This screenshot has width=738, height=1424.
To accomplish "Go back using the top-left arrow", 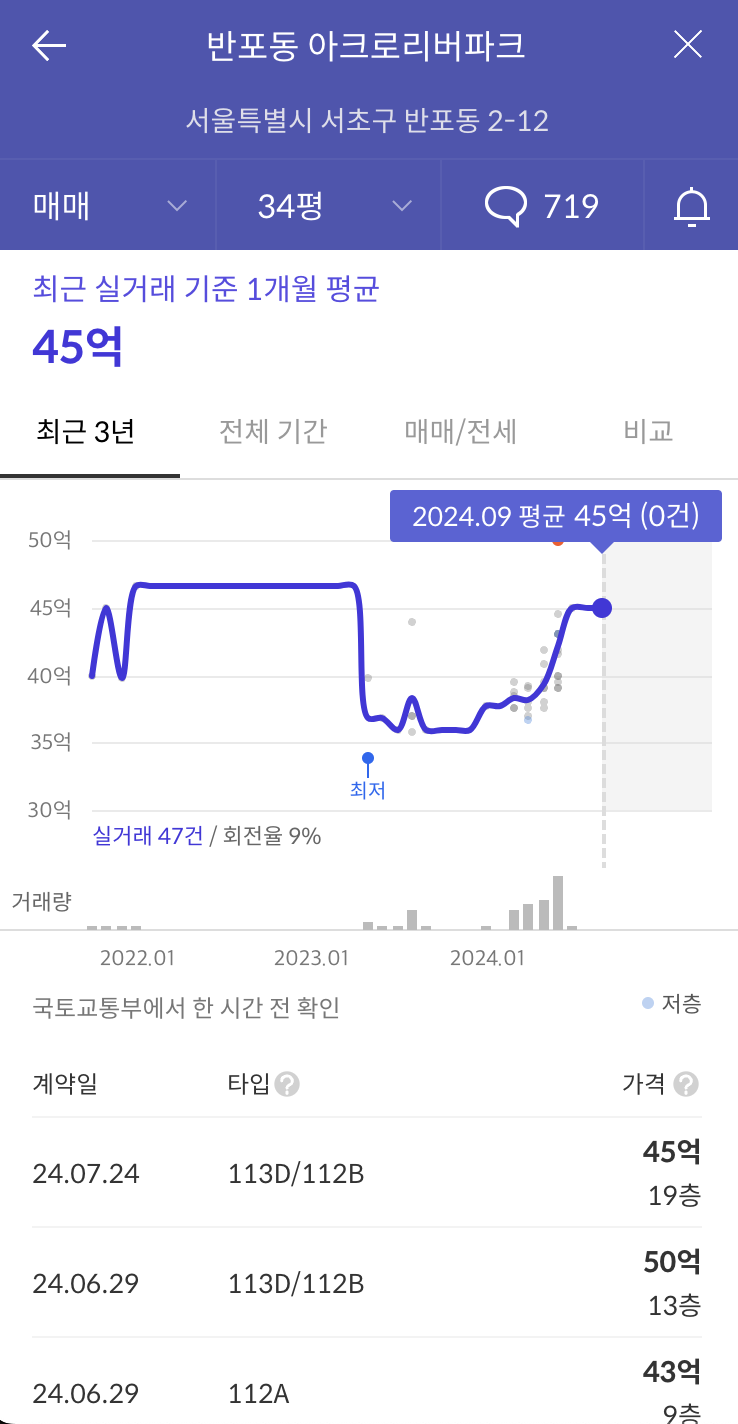I will coord(49,46).
